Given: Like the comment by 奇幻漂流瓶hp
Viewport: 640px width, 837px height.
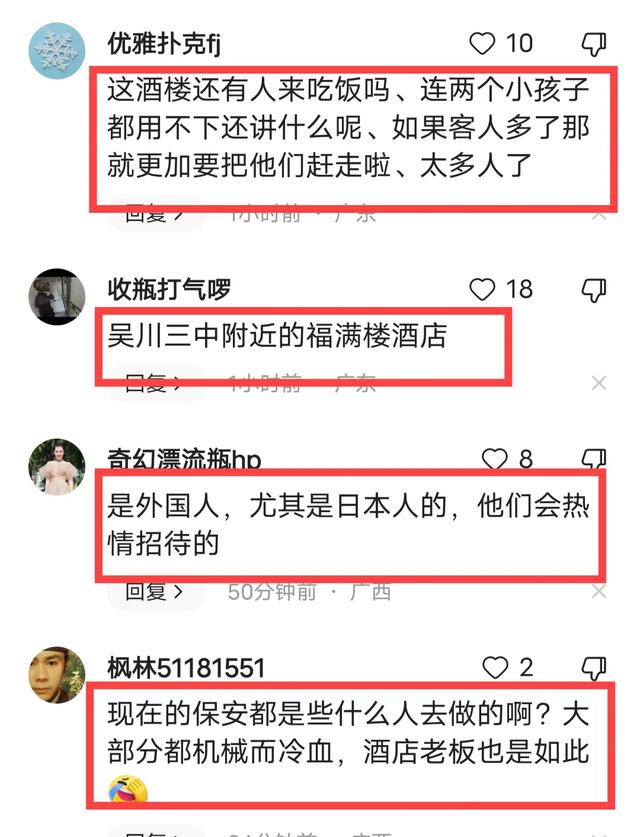Looking at the screenshot, I should pos(495,460).
